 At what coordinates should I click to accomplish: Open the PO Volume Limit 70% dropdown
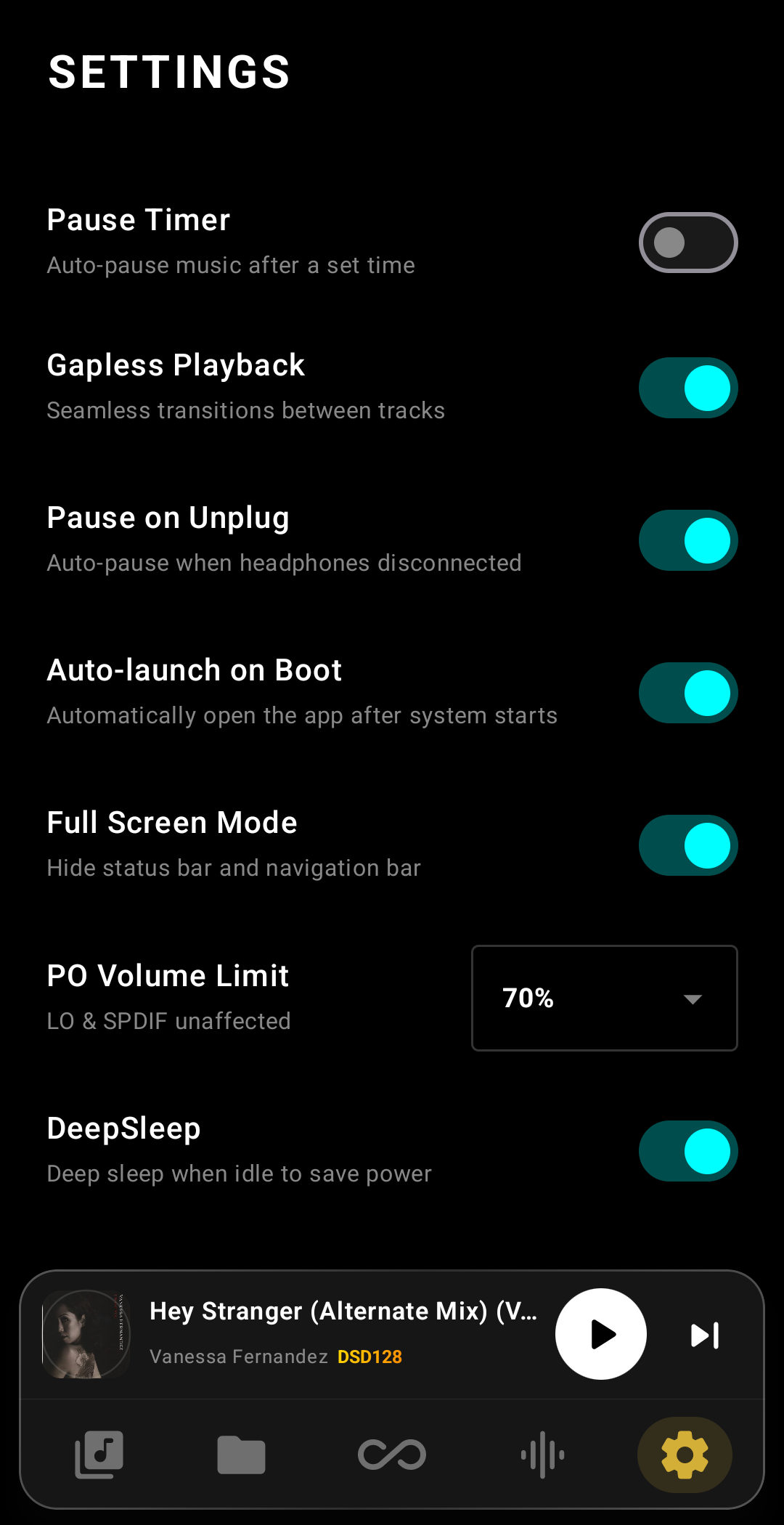pos(604,998)
